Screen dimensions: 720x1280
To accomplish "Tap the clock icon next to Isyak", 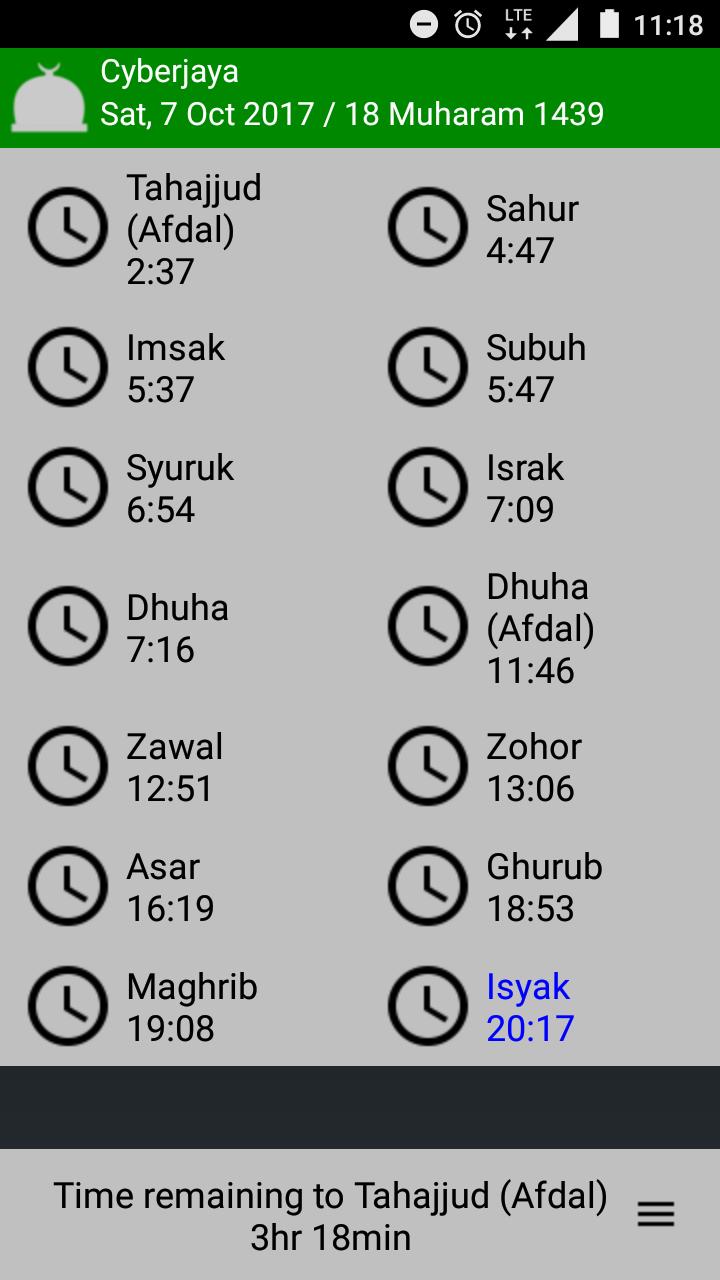I will [x=428, y=1007].
